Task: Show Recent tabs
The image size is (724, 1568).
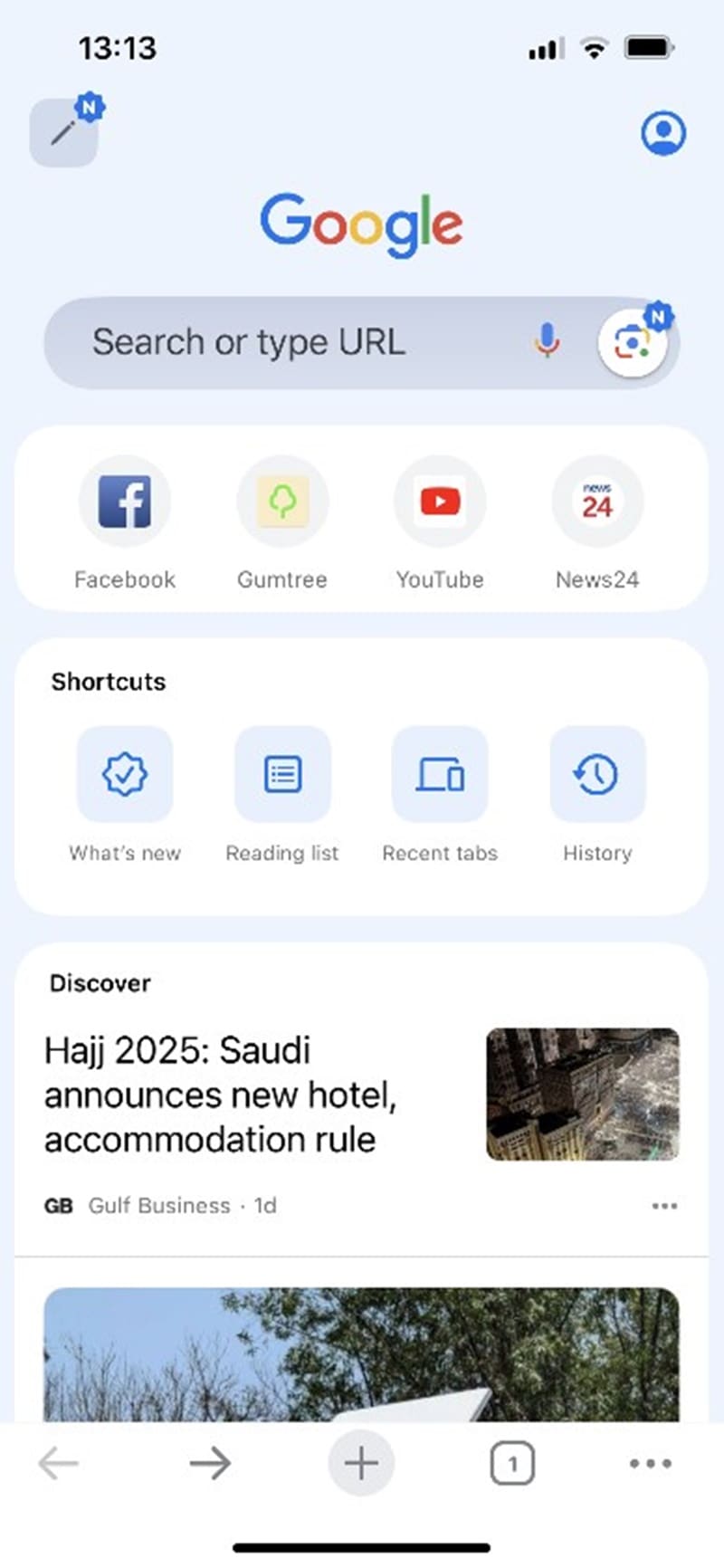Action: click(440, 775)
